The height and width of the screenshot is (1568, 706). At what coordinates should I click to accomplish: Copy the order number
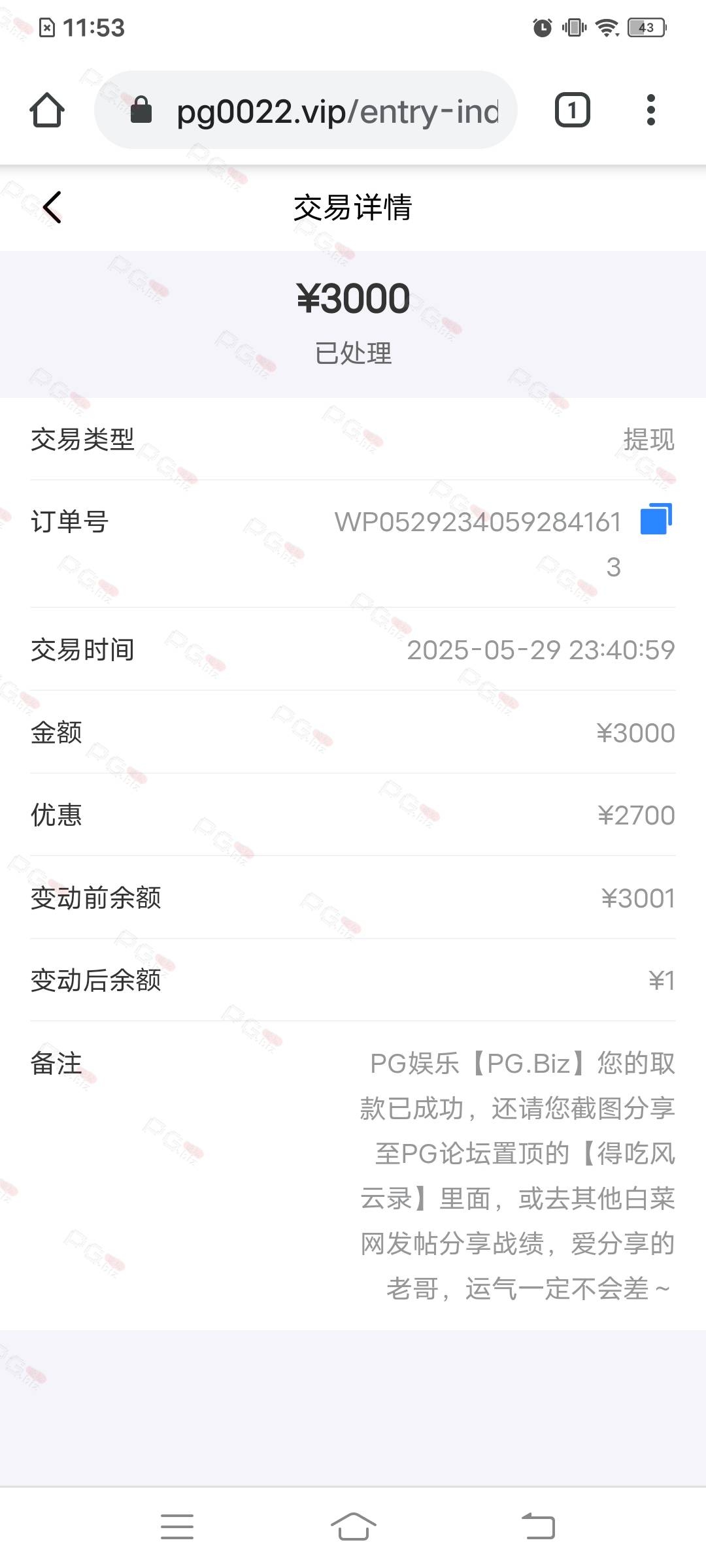(x=656, y=519)
